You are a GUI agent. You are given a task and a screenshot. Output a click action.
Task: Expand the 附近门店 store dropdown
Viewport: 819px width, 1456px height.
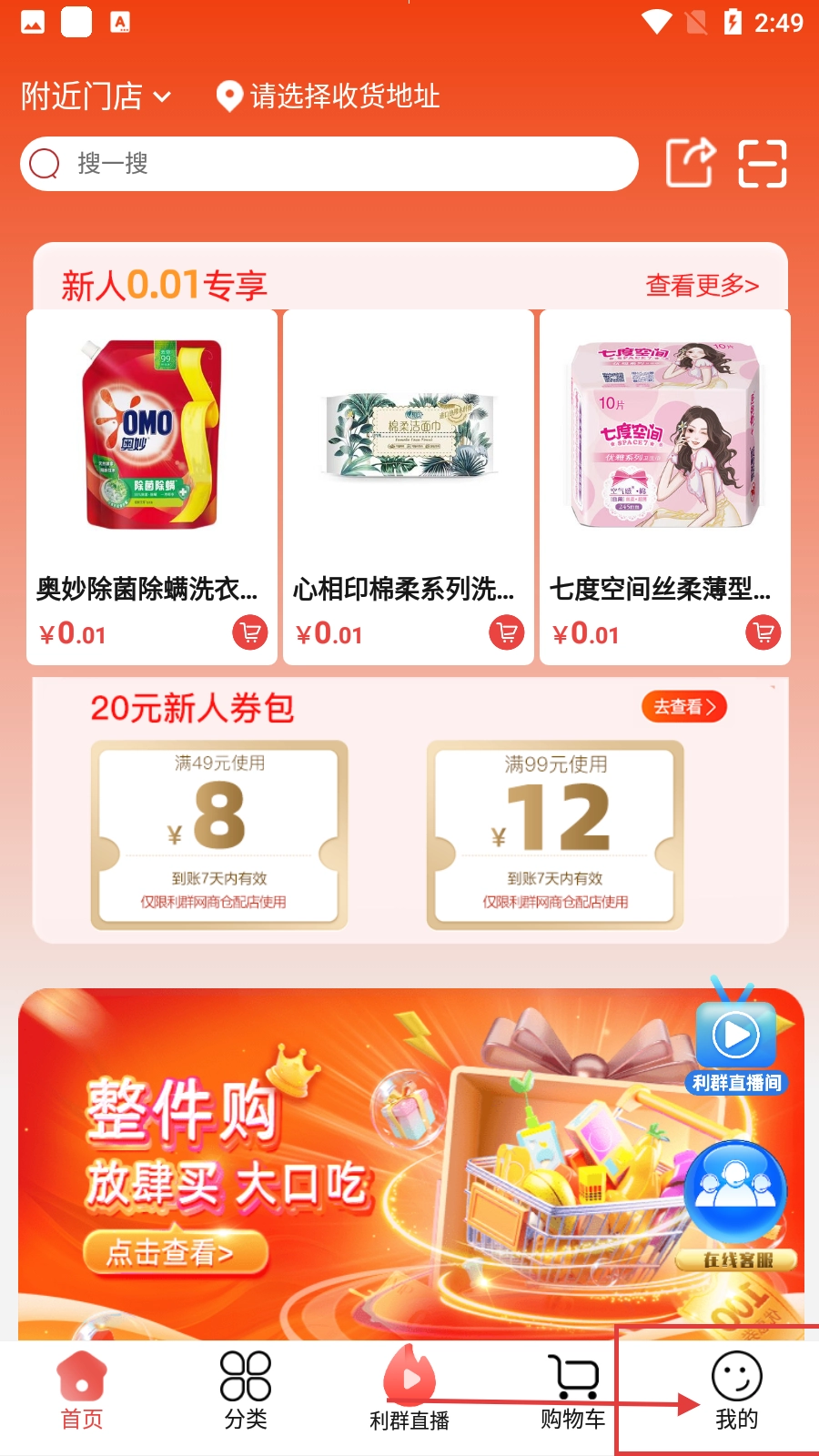tap(96, 96)
